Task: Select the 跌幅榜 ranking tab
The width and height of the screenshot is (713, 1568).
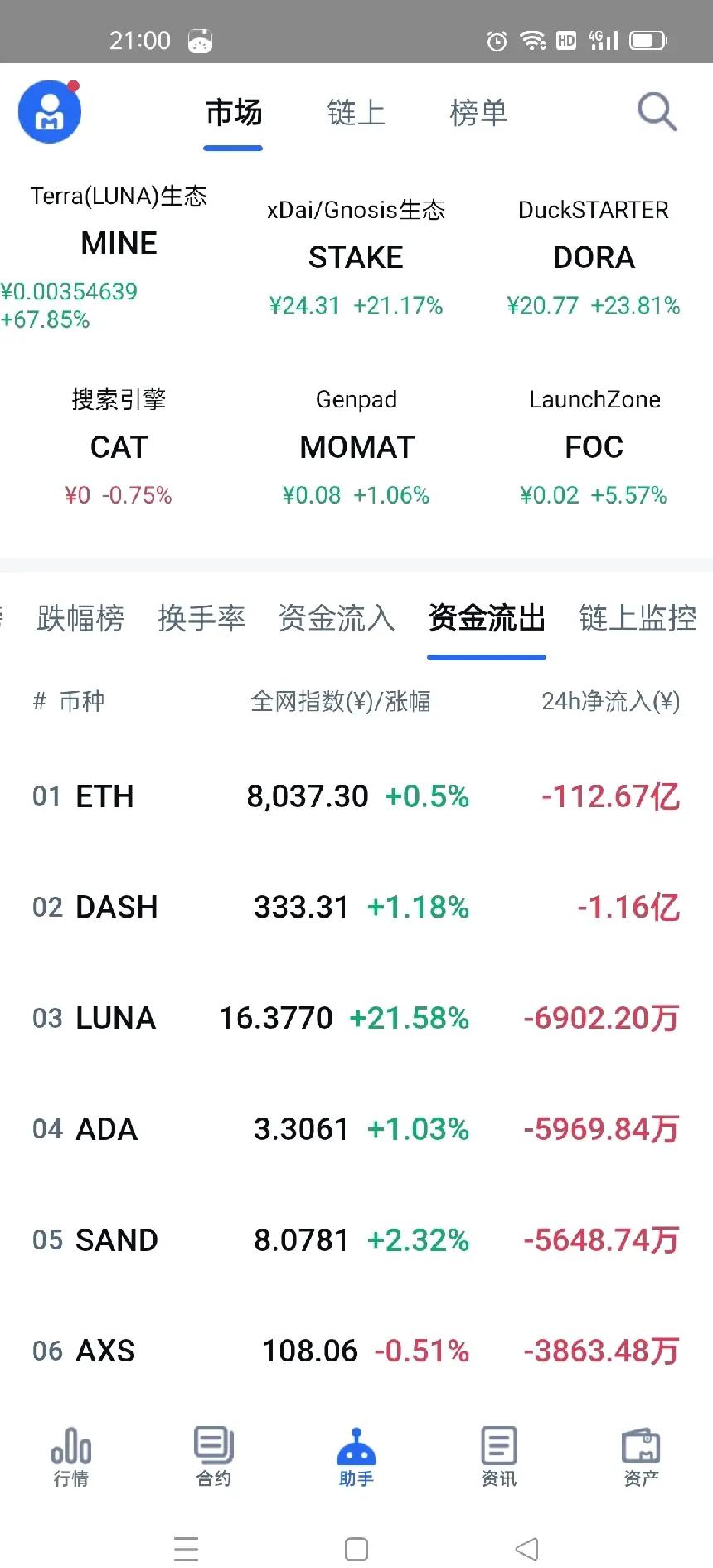Action: pyautogui.click(x=79, y=619)
